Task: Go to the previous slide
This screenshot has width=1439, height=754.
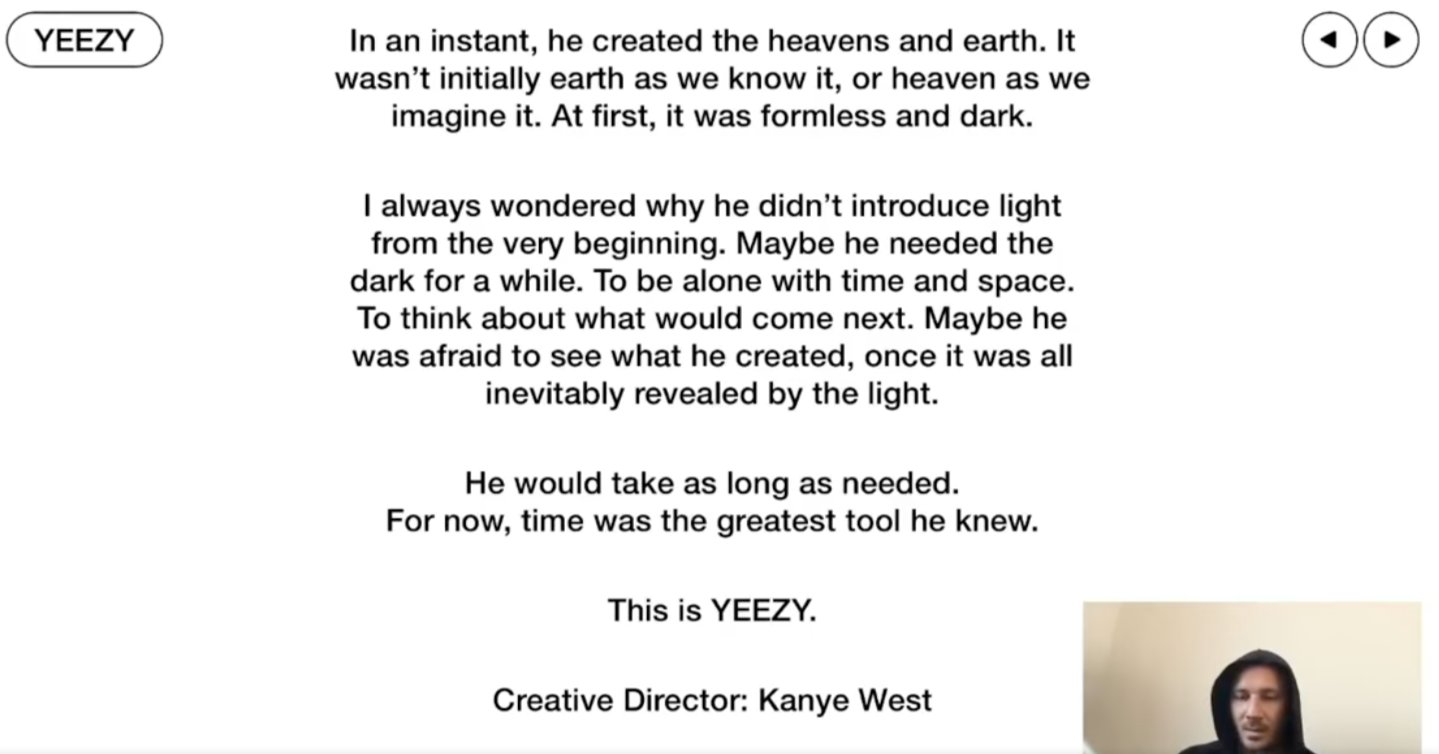Action: click(x=1329, y=40)
